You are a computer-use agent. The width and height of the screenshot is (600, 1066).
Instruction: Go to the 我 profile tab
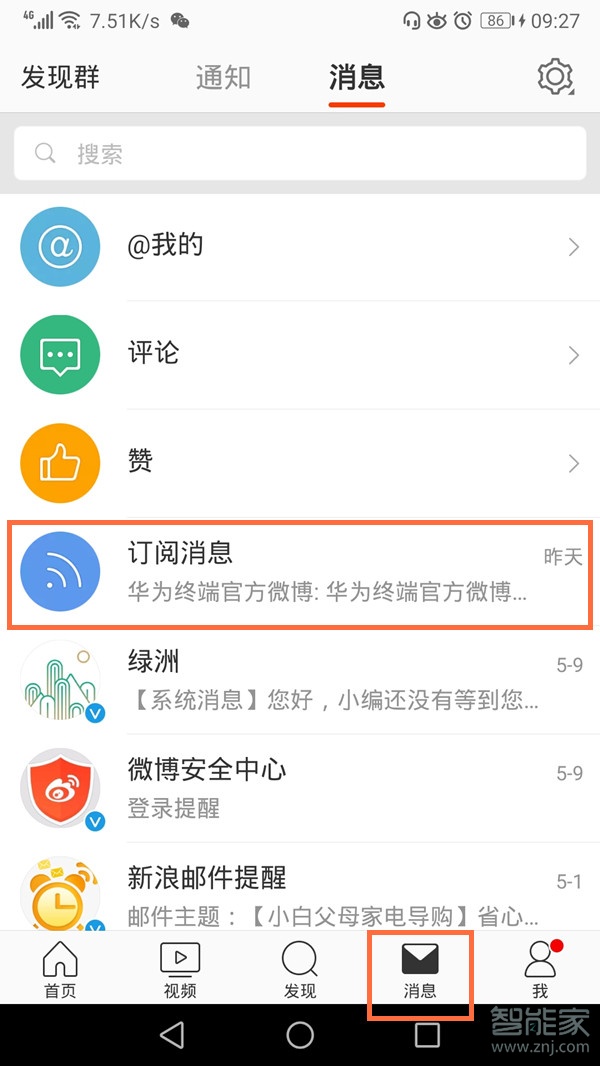pos(540,970)
